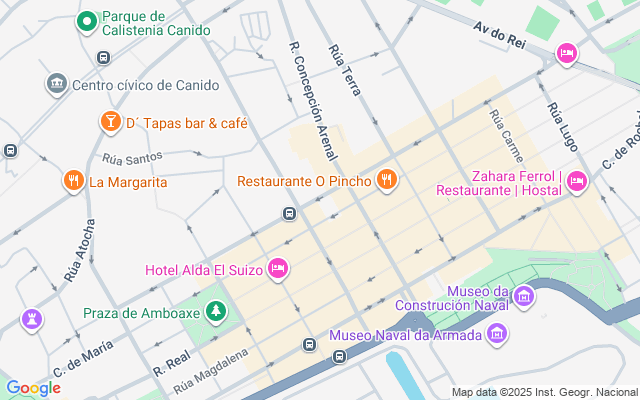The image size is (640, 400).
Task: Open Parque de Calistenia Canido marker
Action: tap(87, 20)
